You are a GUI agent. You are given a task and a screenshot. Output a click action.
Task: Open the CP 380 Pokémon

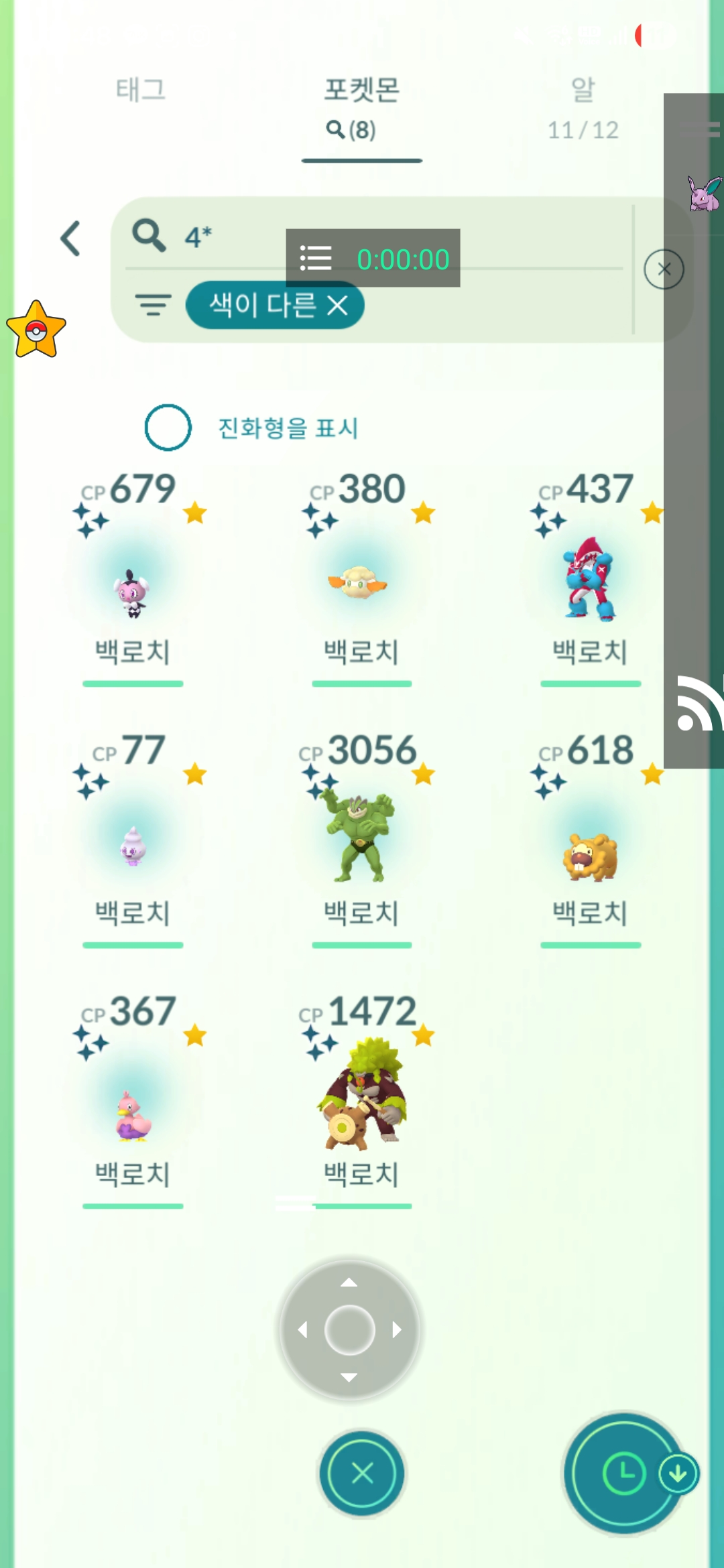click(x=361, y=583)
